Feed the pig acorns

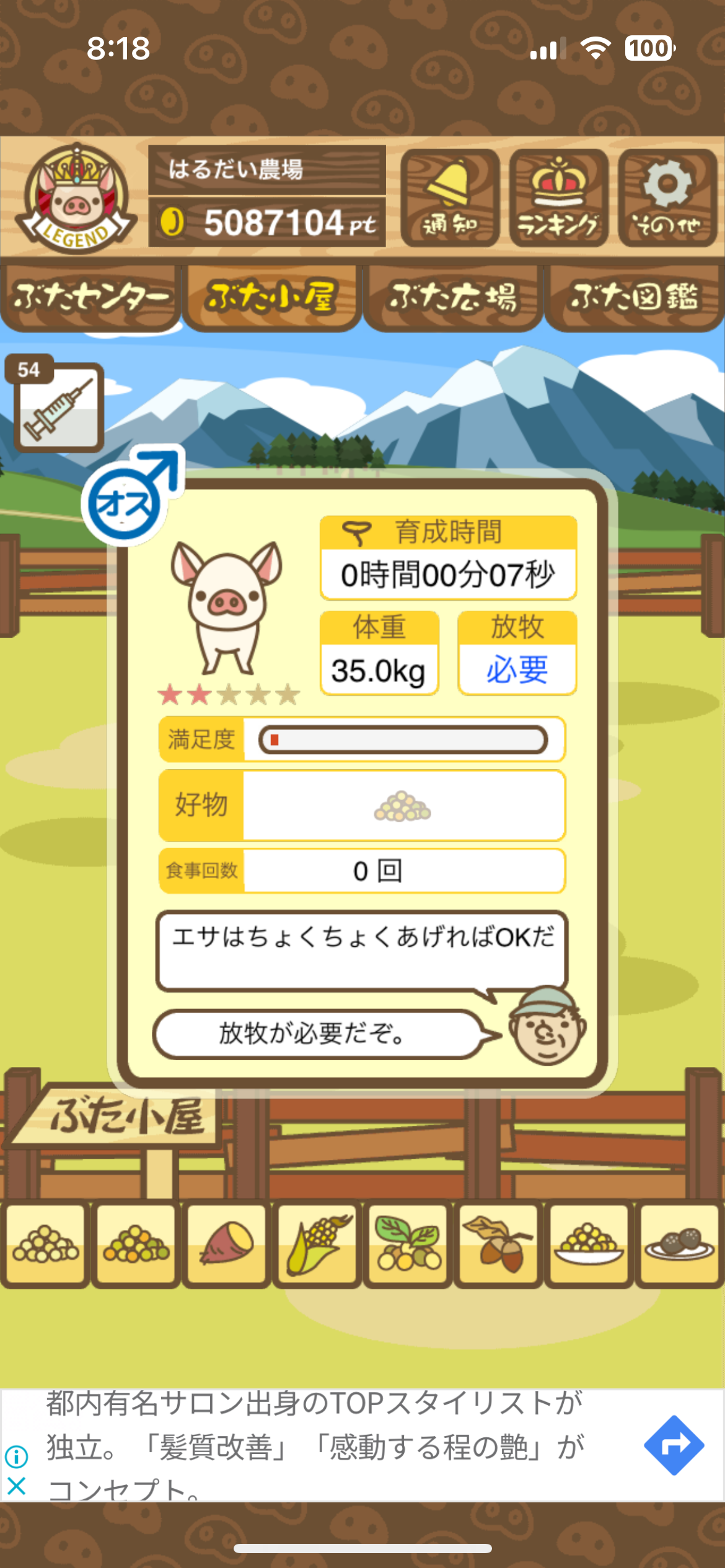click(498, 1244)
